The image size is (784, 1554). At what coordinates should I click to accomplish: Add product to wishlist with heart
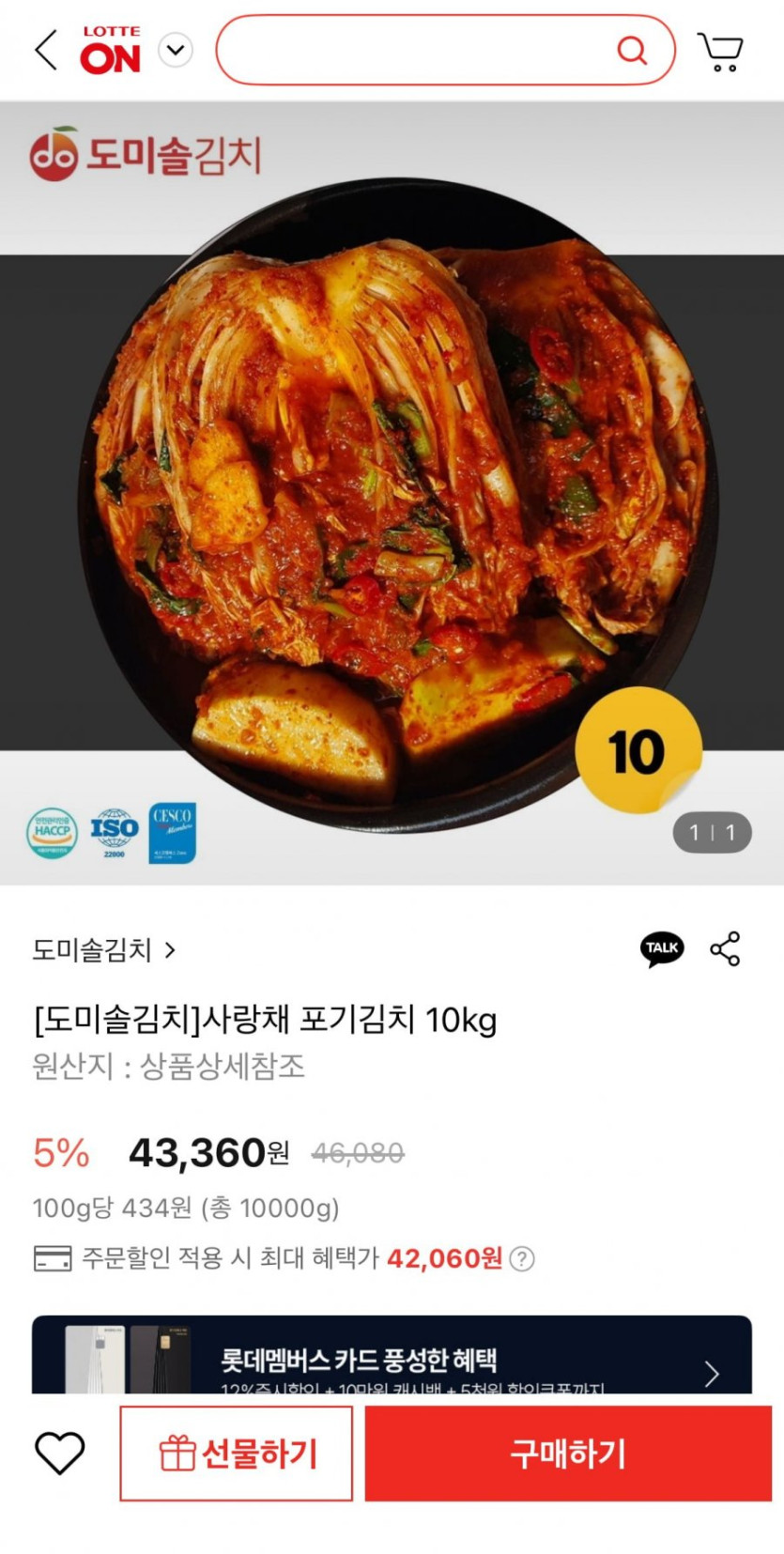click(x=60, y=1453)
